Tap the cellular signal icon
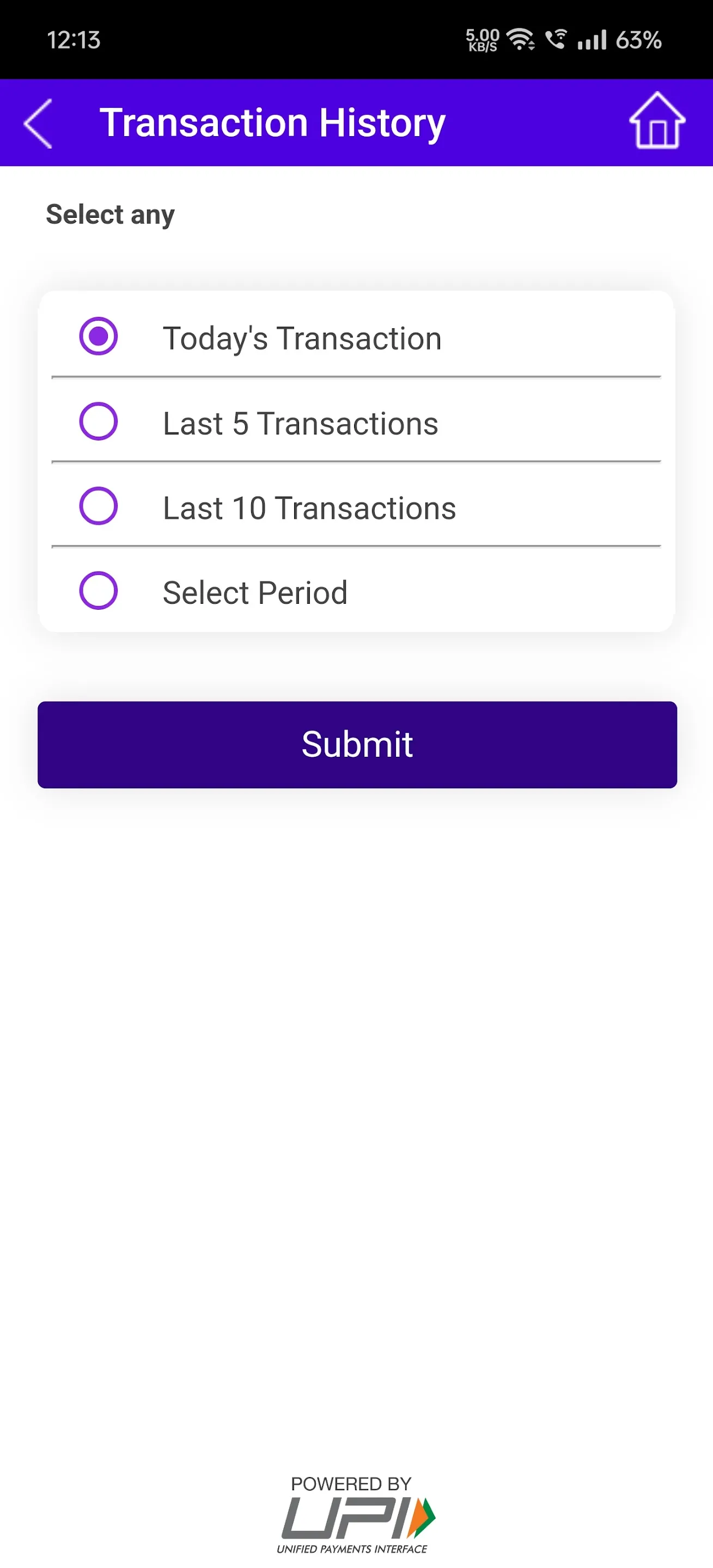Screen dimensions: 713x1568 591,39
